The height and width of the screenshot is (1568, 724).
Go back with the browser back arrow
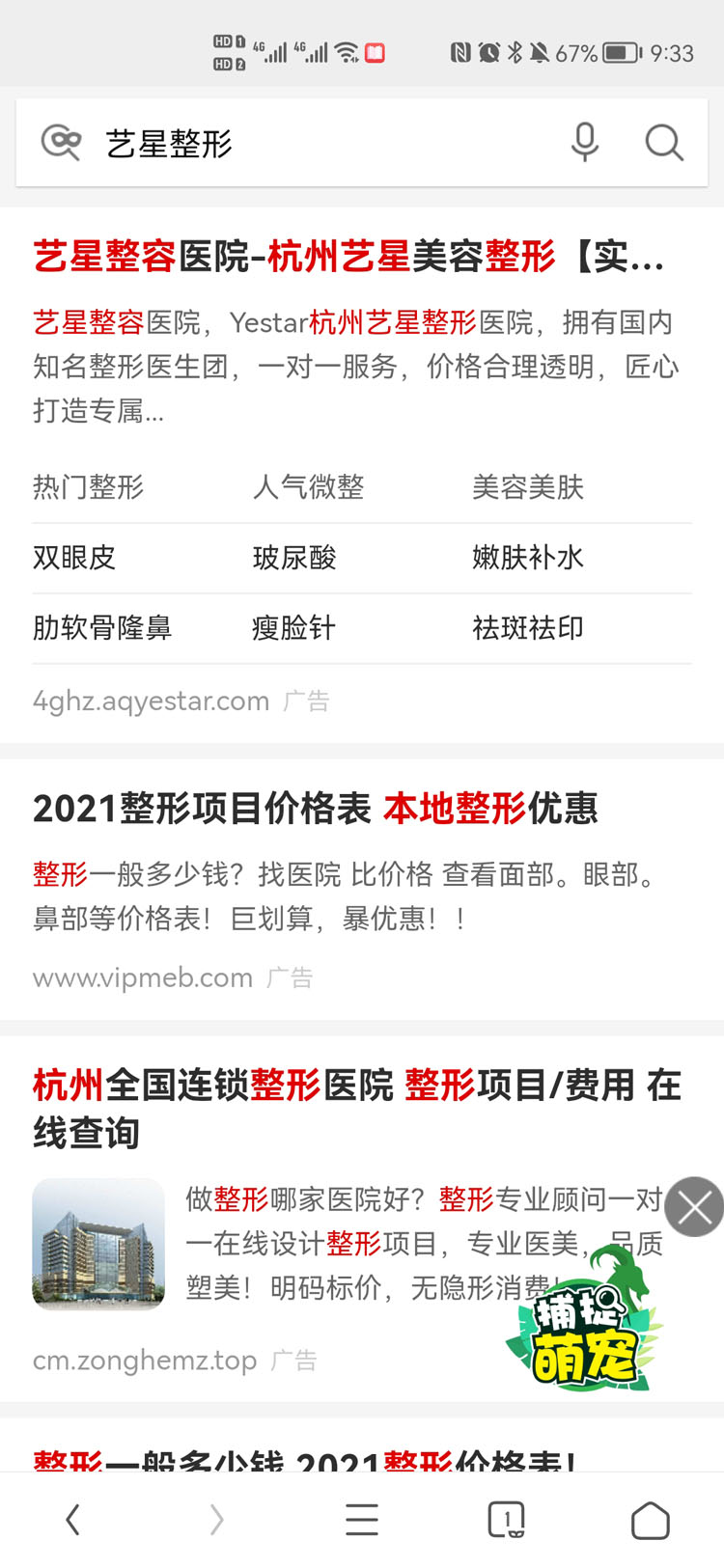[x=72, y=1521]
